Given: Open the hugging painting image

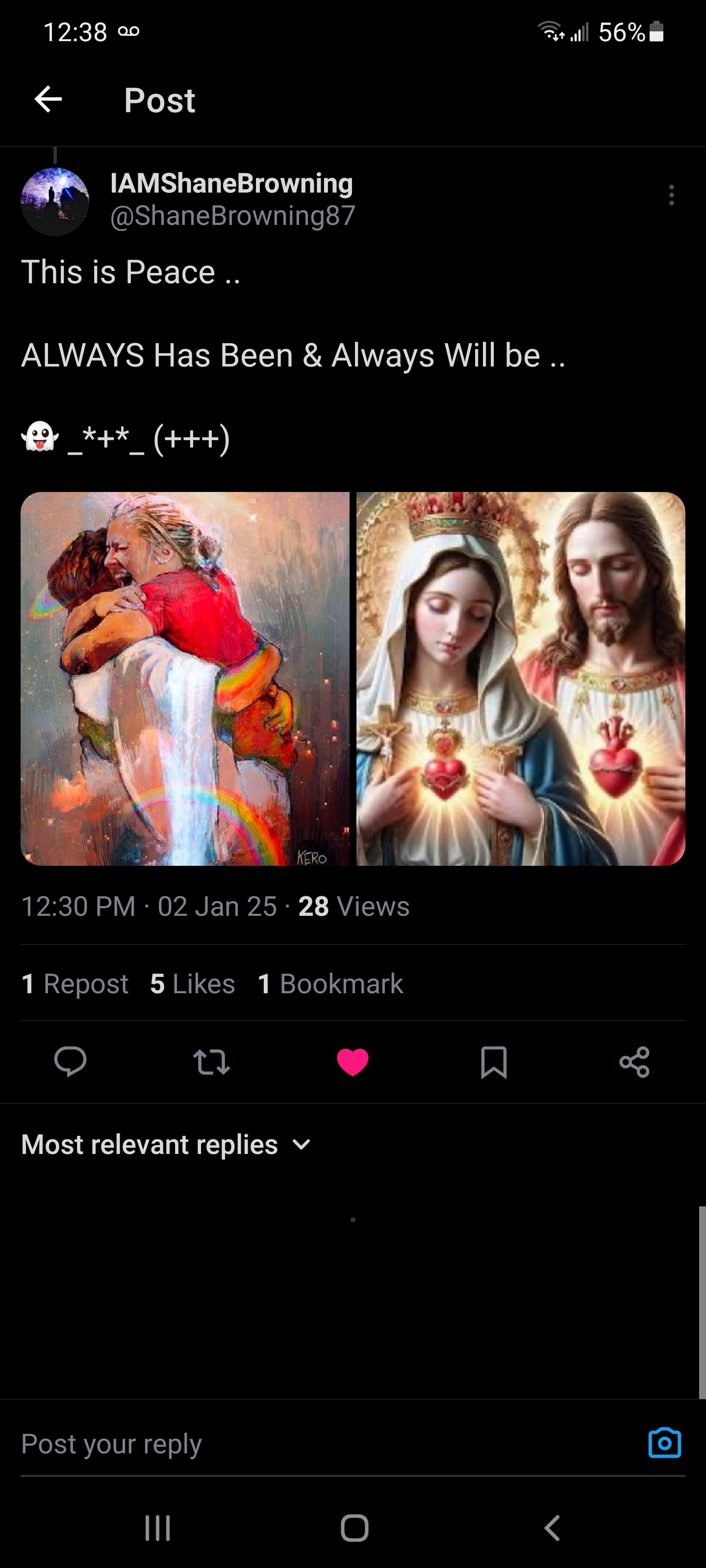Looking at the screenshot, I should click(185, 678).
